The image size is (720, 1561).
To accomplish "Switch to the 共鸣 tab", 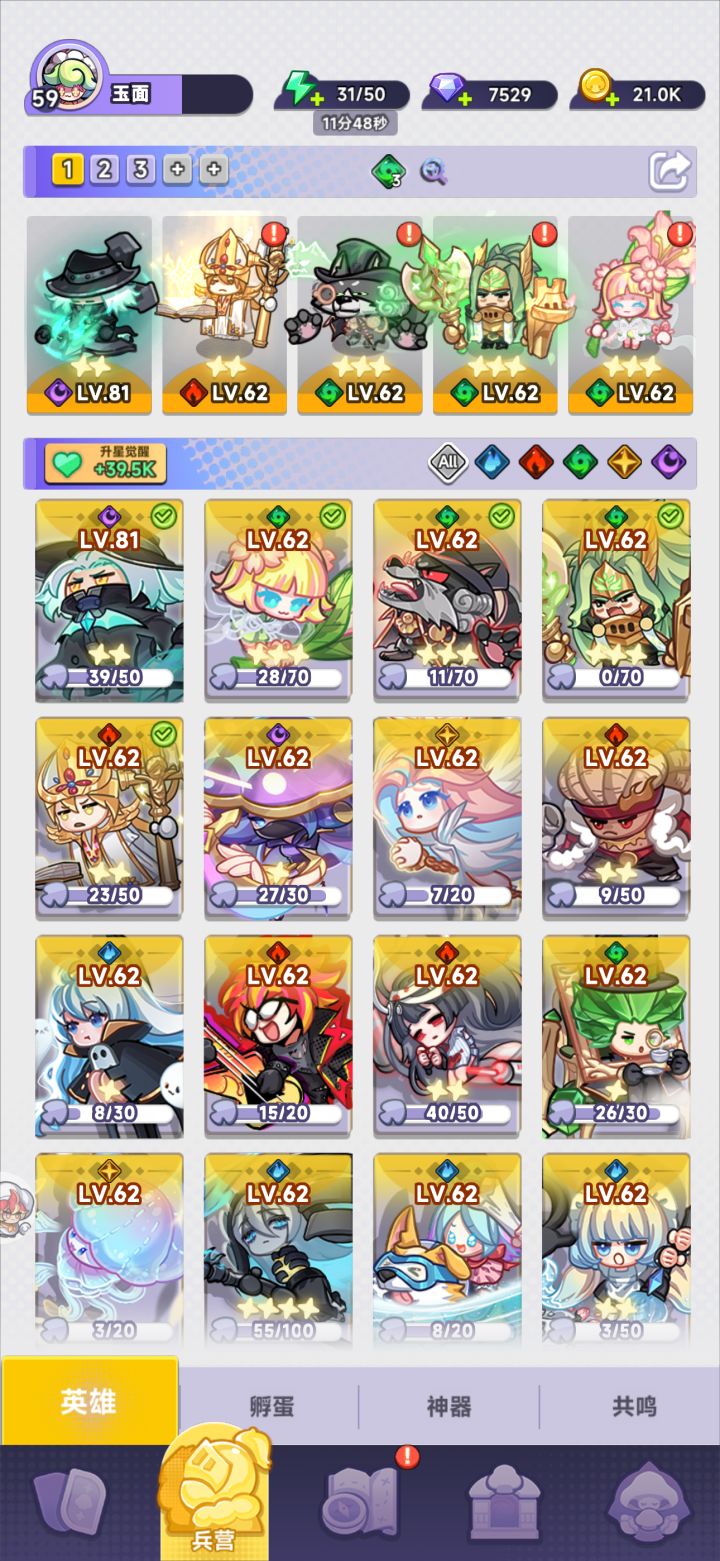I will (x=633, y=1406).
